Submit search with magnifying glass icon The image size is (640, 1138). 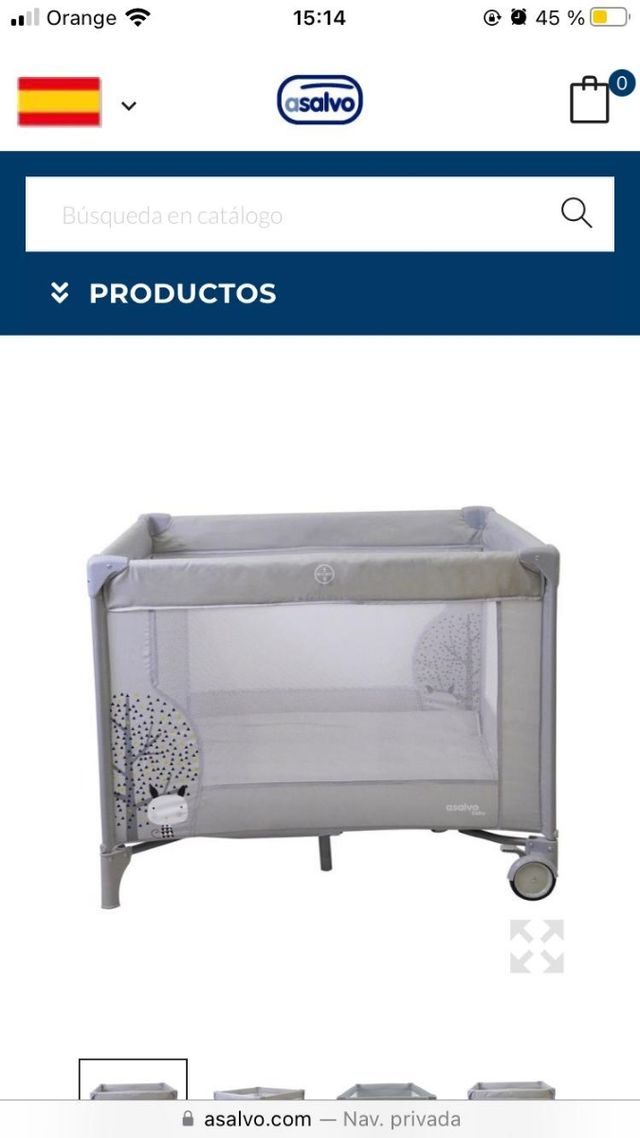click(576, 213)
